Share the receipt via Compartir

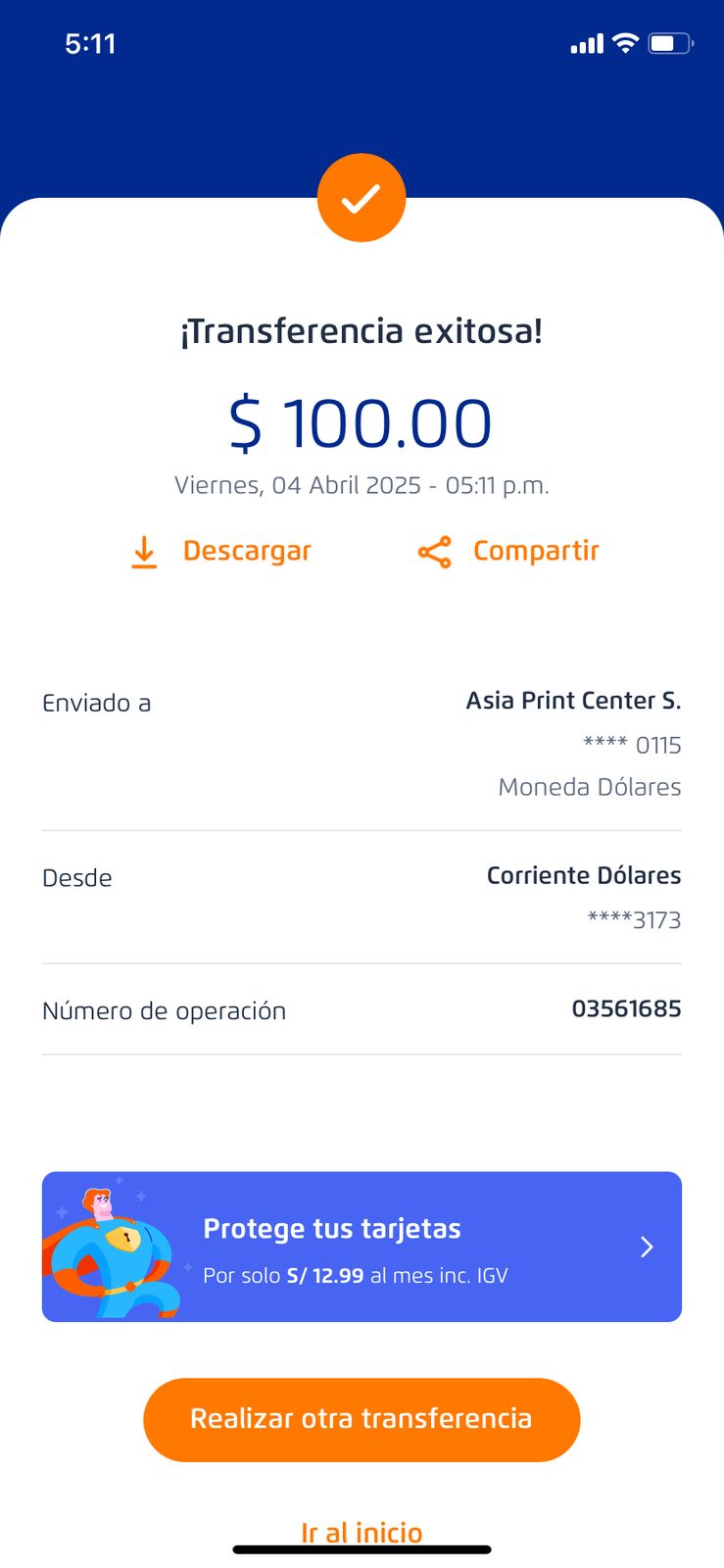tap(508, 552)
